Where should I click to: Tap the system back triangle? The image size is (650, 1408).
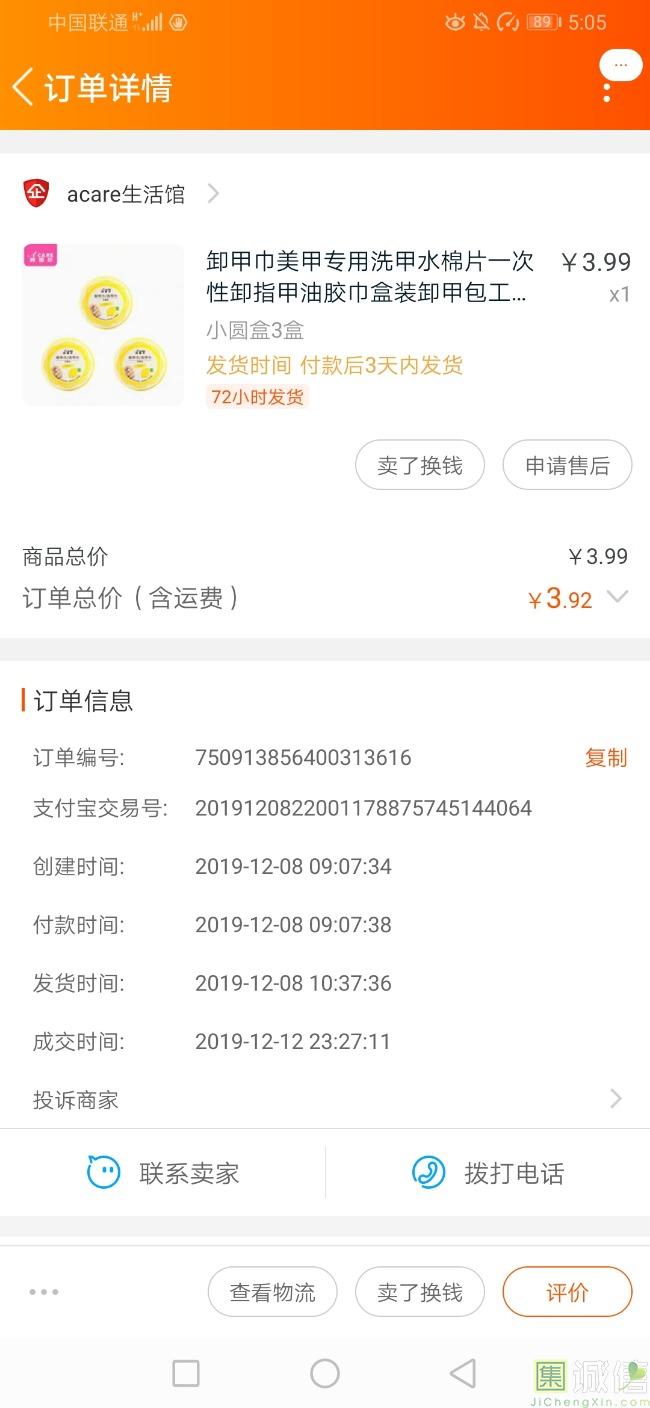click(462, 1373)
